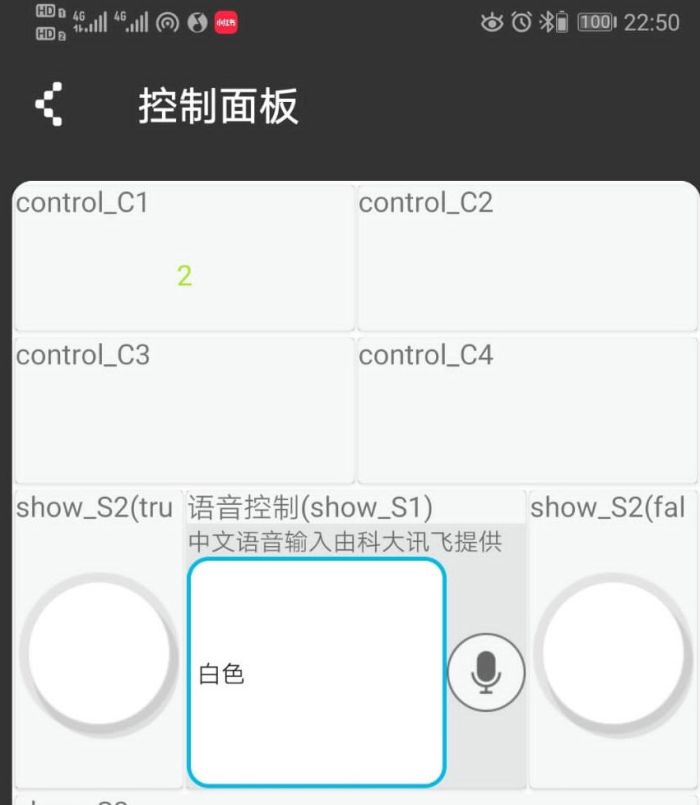Select the control_C2 panel

point(527,258)
